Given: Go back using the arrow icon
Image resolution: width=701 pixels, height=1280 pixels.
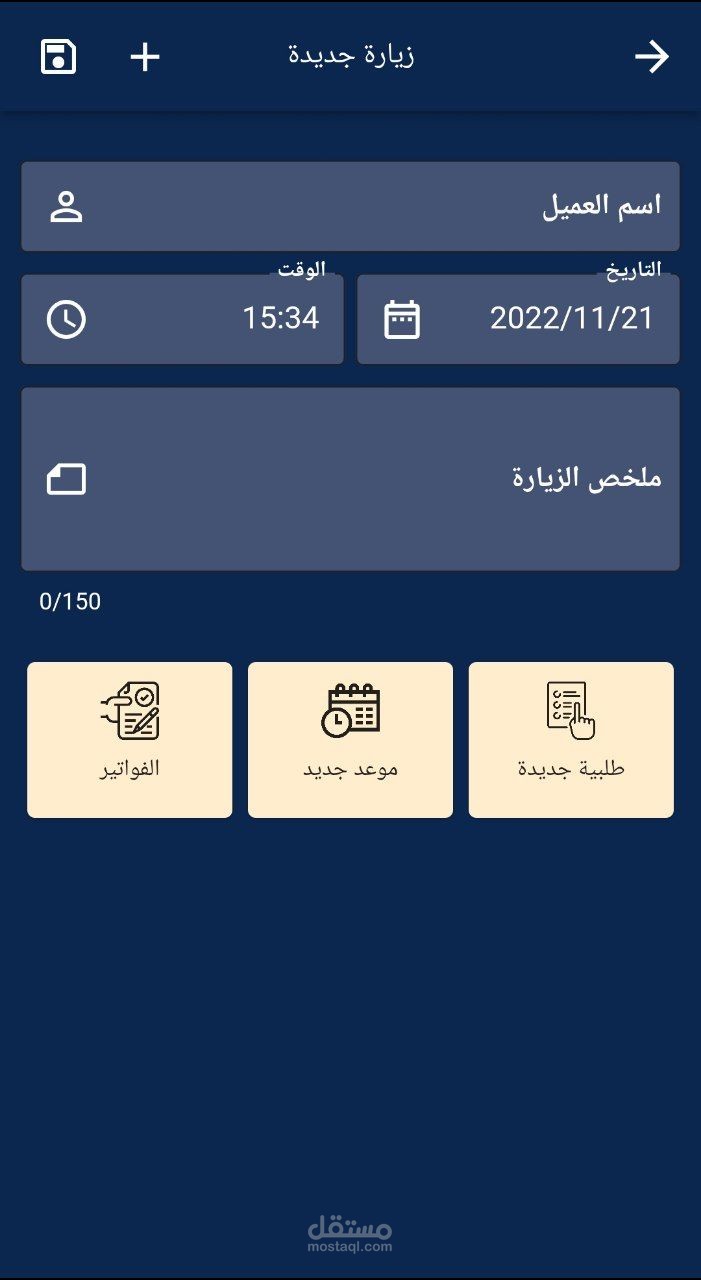Looking at the screenshot, I should click(652, 57).
